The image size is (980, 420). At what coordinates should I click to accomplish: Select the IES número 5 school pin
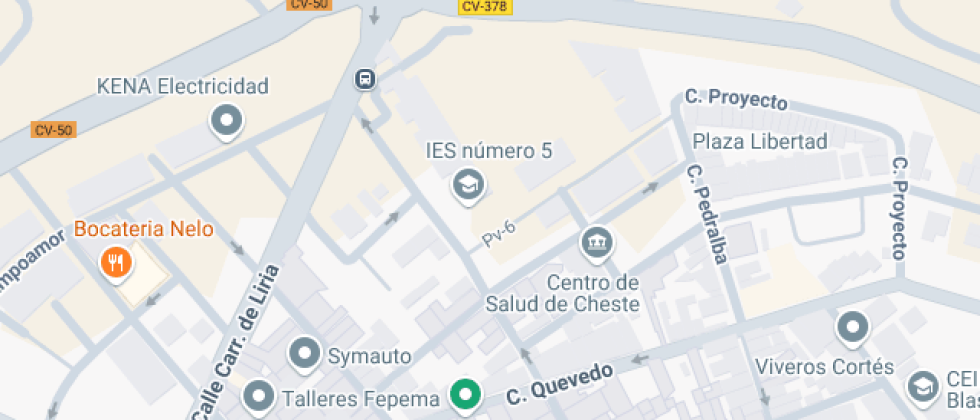pos(466,184)
